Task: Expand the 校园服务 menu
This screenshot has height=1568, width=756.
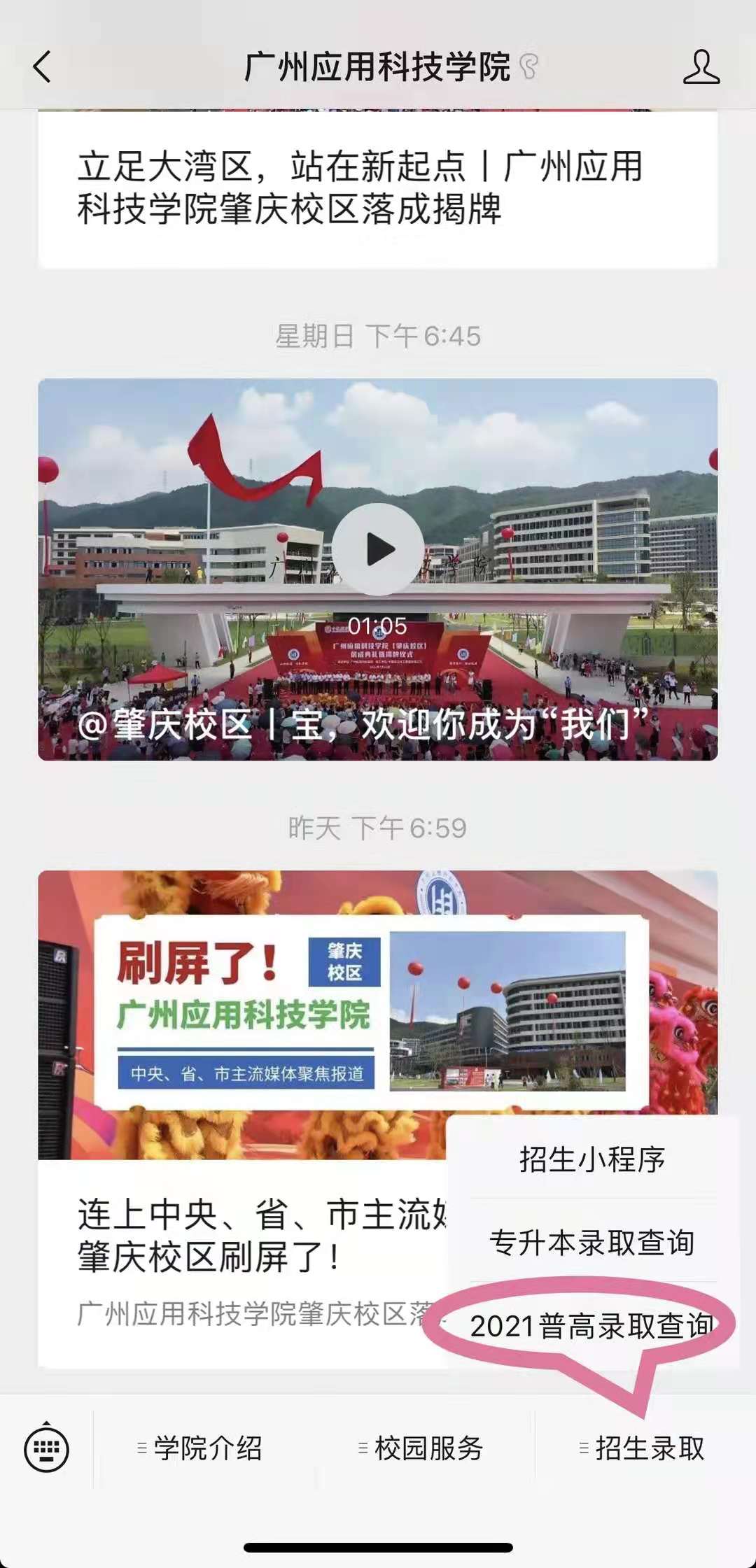Action: [x=421, y=1448]
